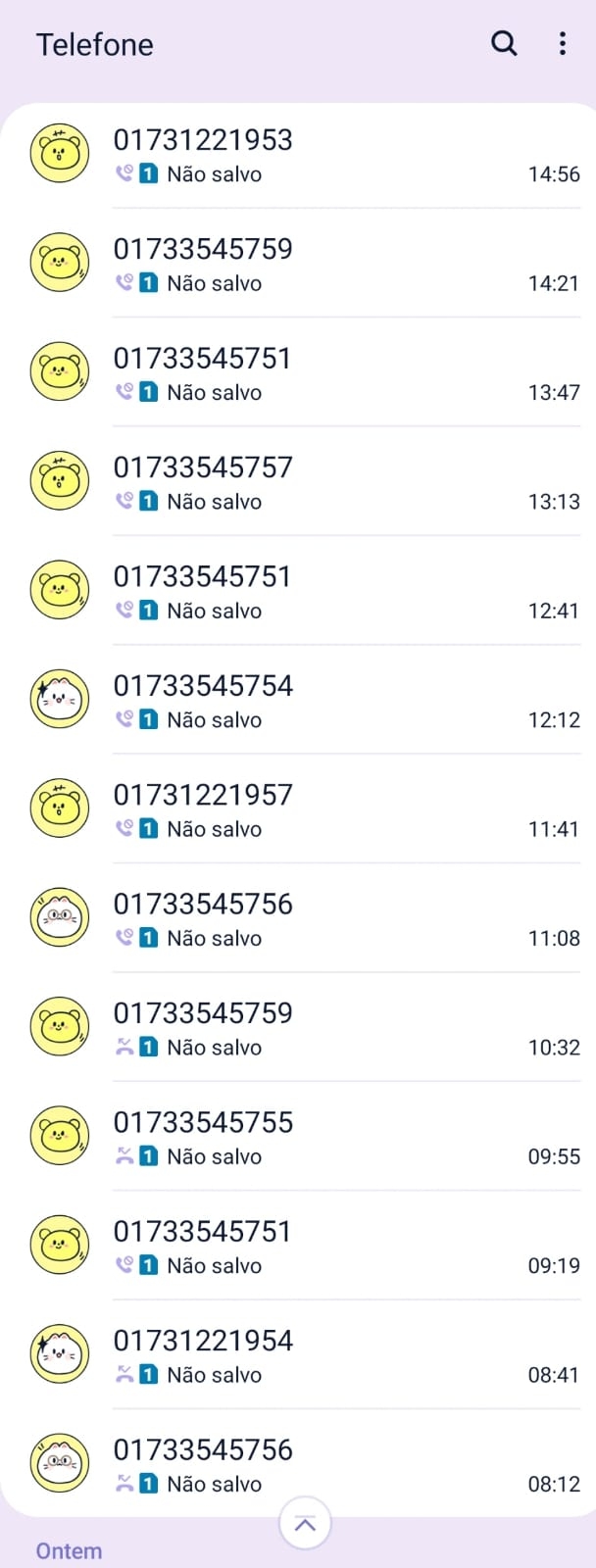The image size is (596, 1568).
Task: Tap the scroll-to-top arrow button
Action: (x=305, y=1524)
